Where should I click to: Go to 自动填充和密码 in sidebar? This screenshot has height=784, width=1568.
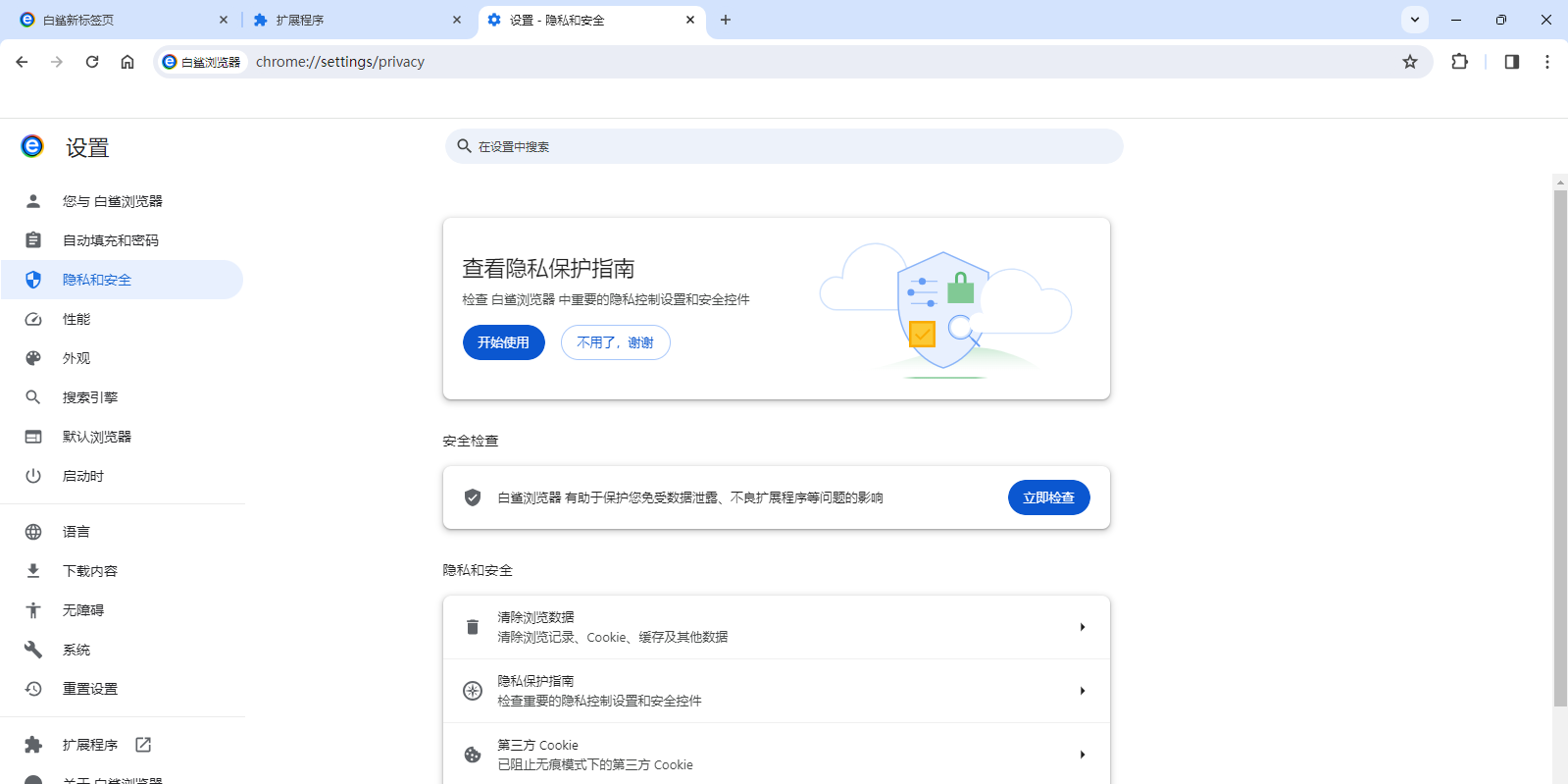[x=110, y=240]
